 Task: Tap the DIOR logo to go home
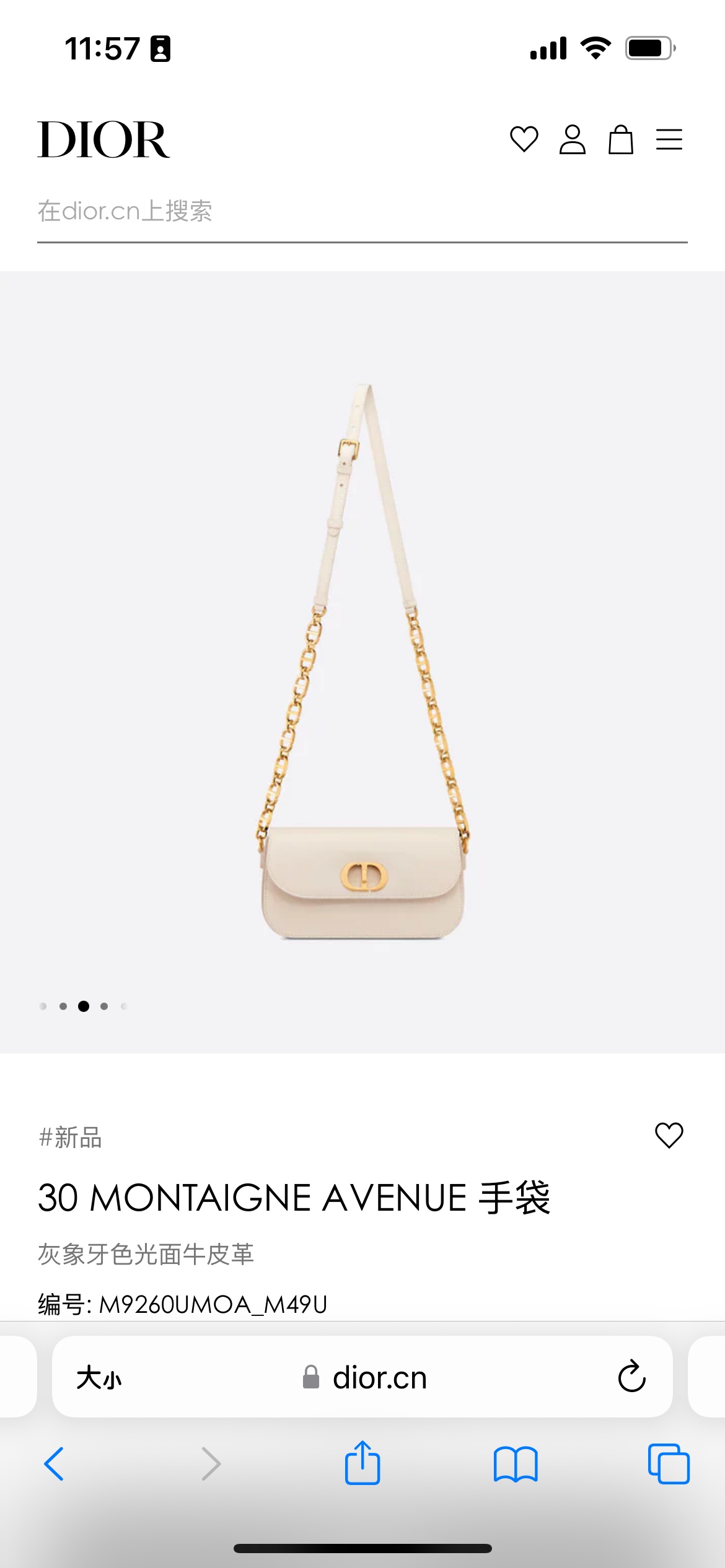pyautogui.click(x=103, y=140)
